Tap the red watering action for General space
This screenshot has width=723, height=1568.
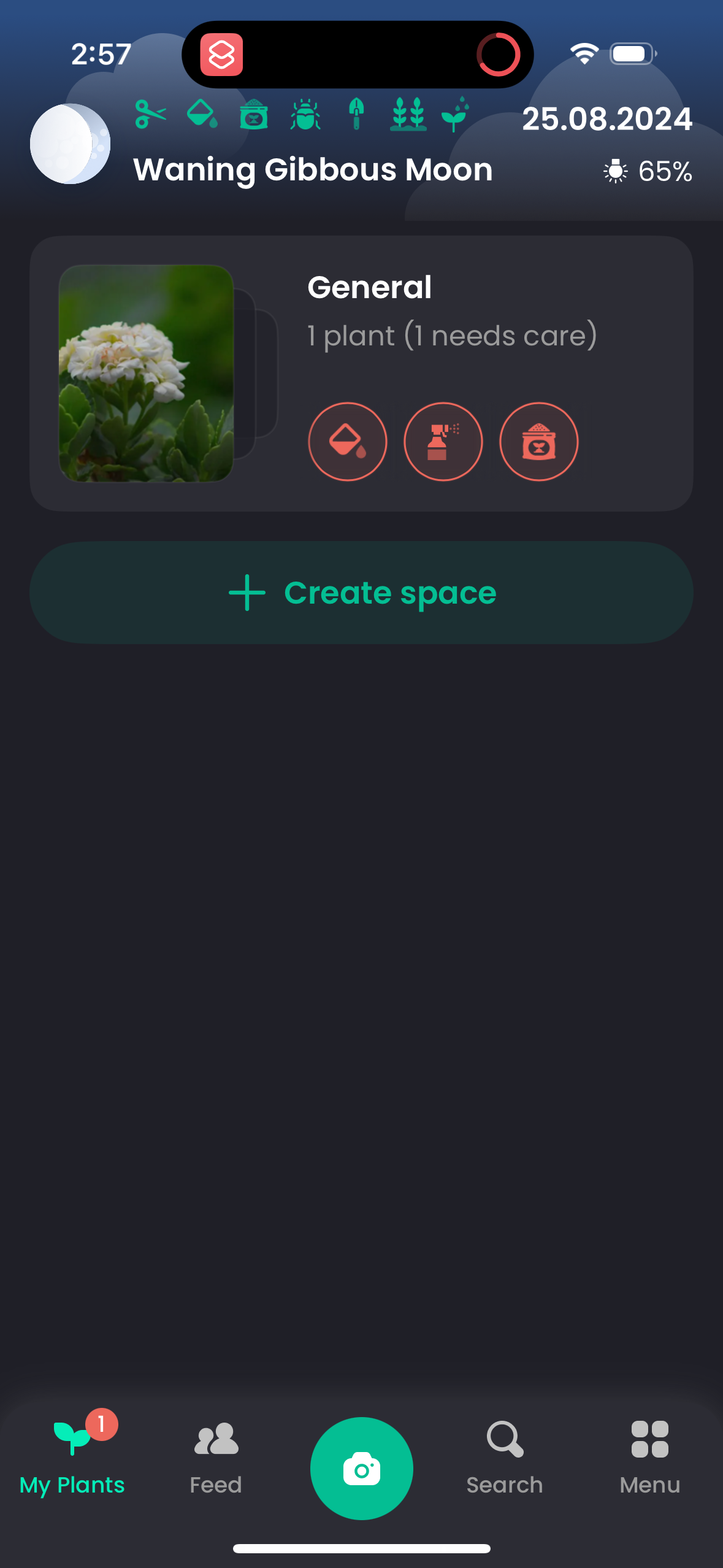coord(347,442)
